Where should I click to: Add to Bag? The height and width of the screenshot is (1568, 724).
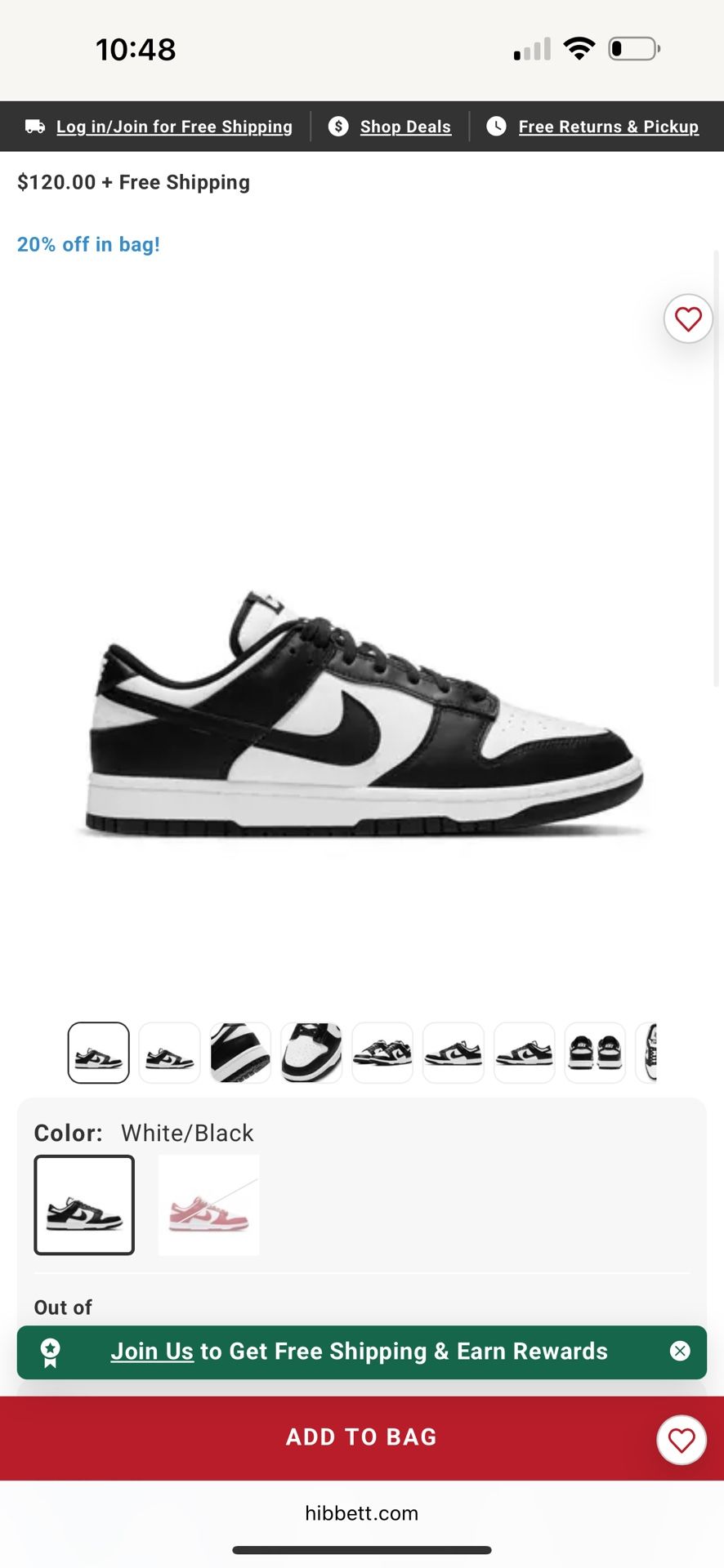pyautogui.click(x=361, y=1437)
